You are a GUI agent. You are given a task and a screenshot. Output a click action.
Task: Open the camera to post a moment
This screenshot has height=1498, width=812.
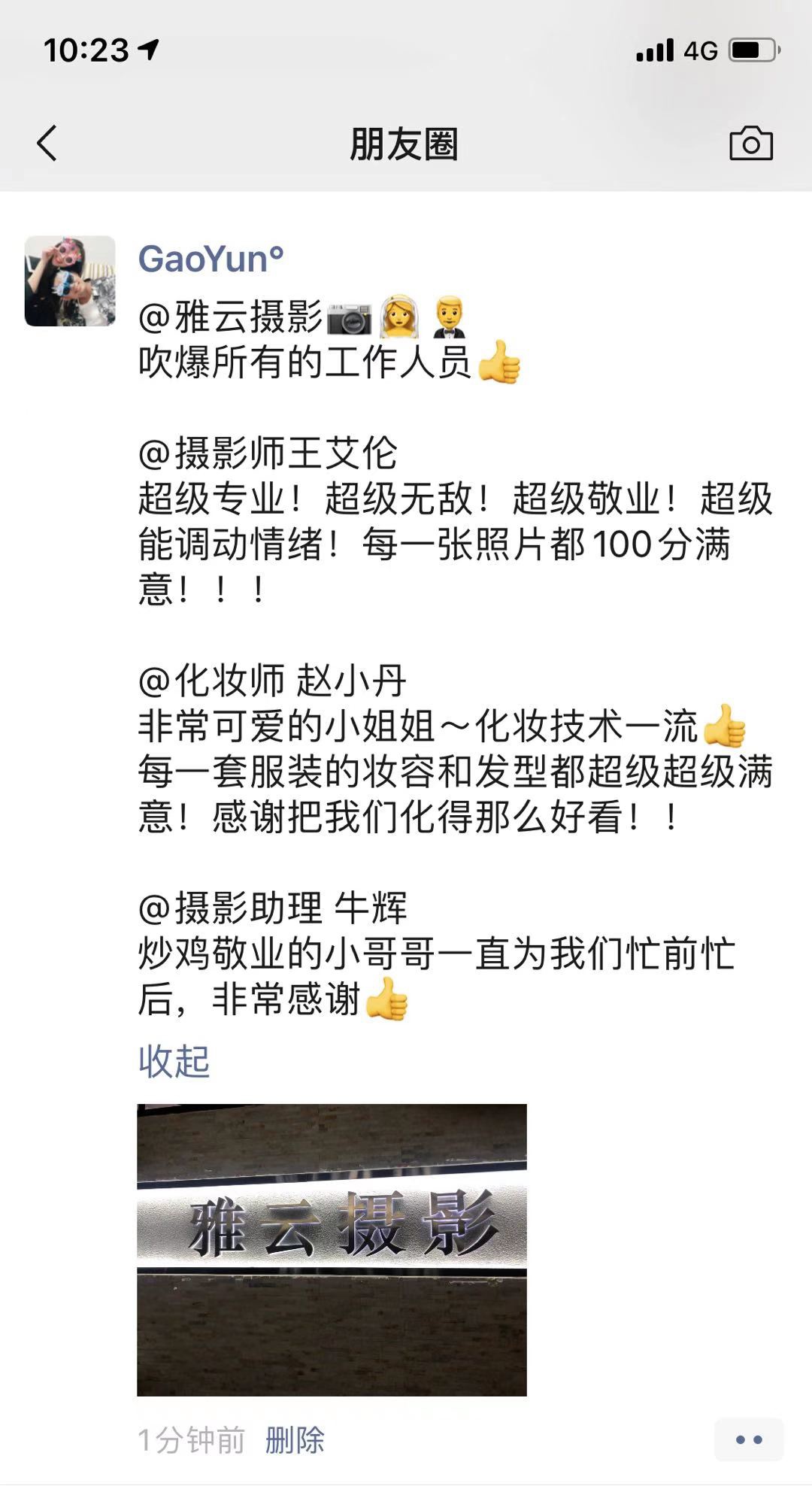(750, 144)
